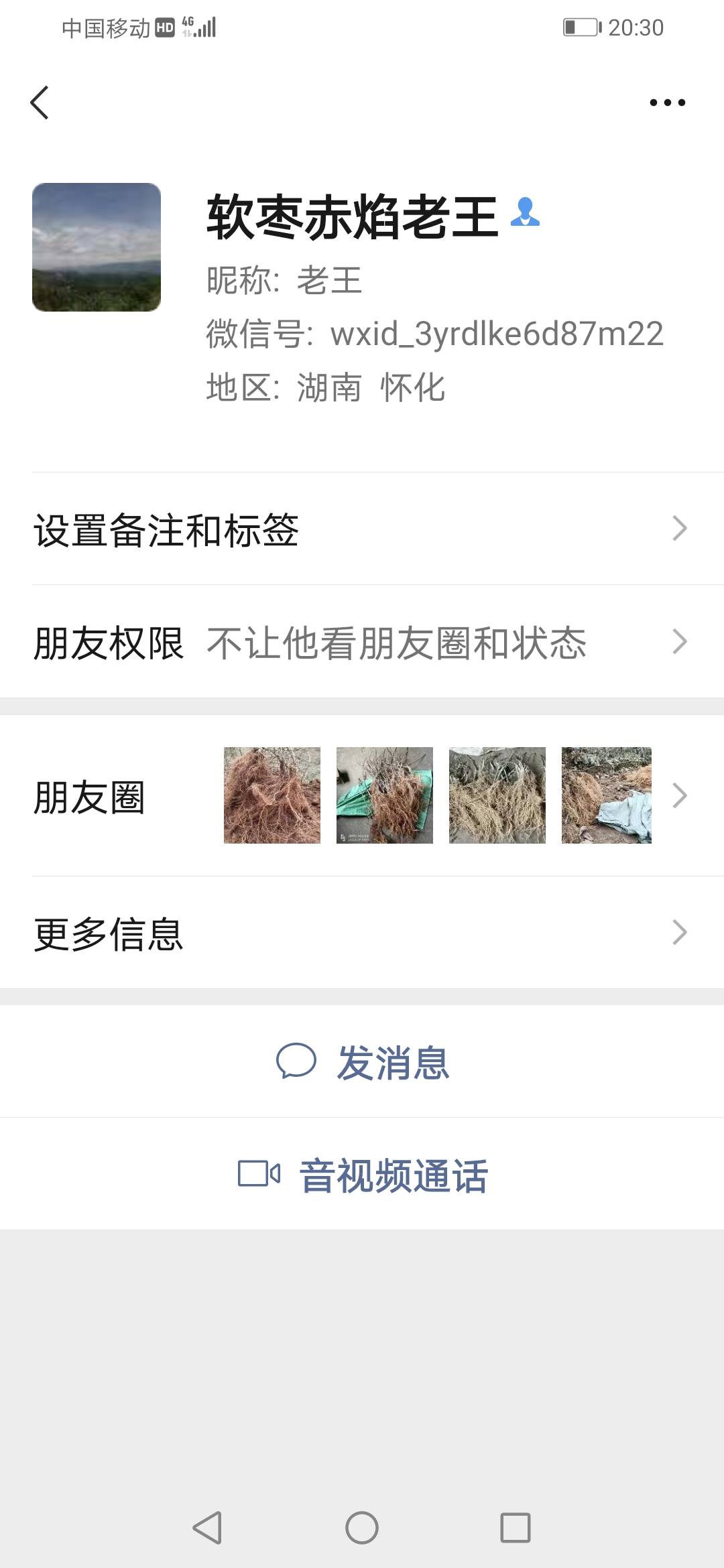
Task: View the contact's profile photo
Action: [x=97, y=247]
